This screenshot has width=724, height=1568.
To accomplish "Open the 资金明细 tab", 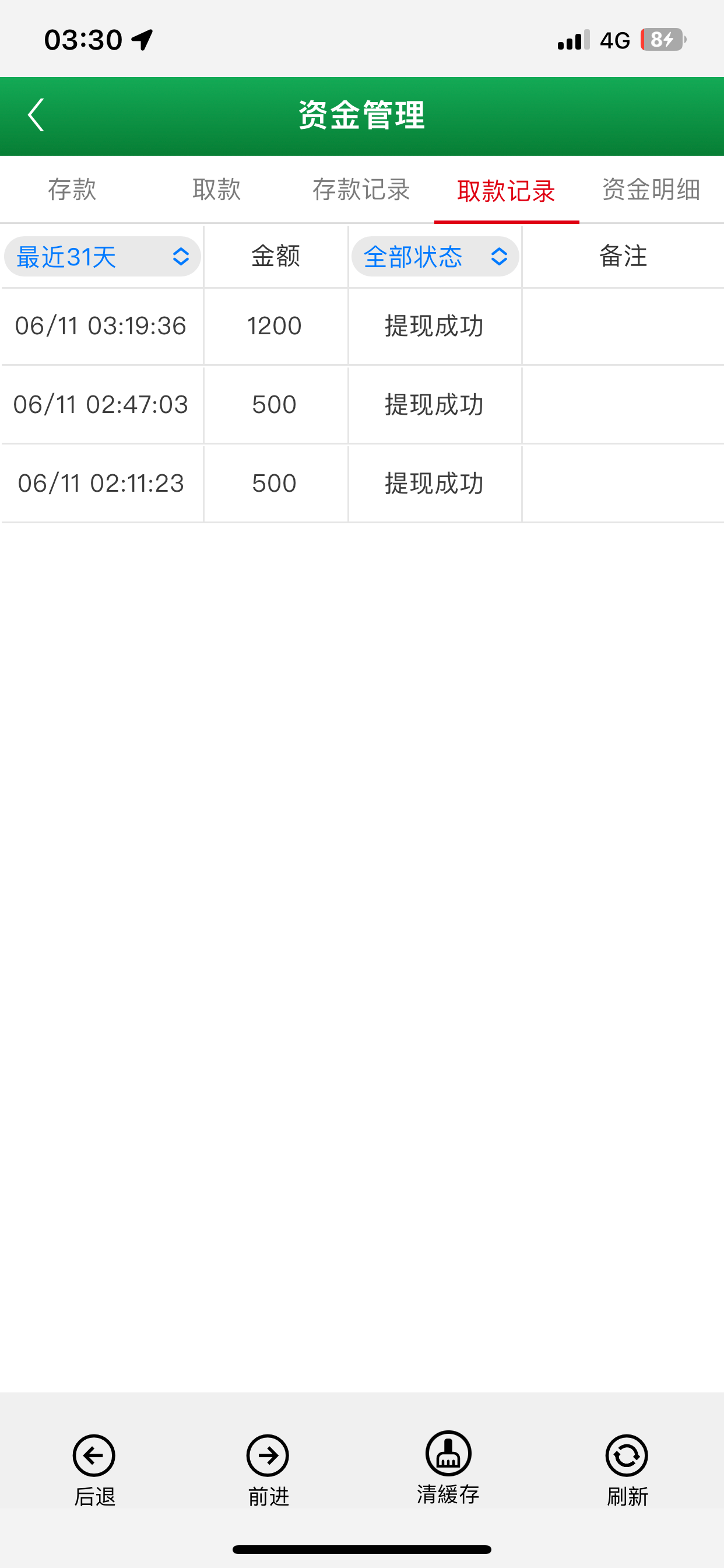I will (651, 190).
